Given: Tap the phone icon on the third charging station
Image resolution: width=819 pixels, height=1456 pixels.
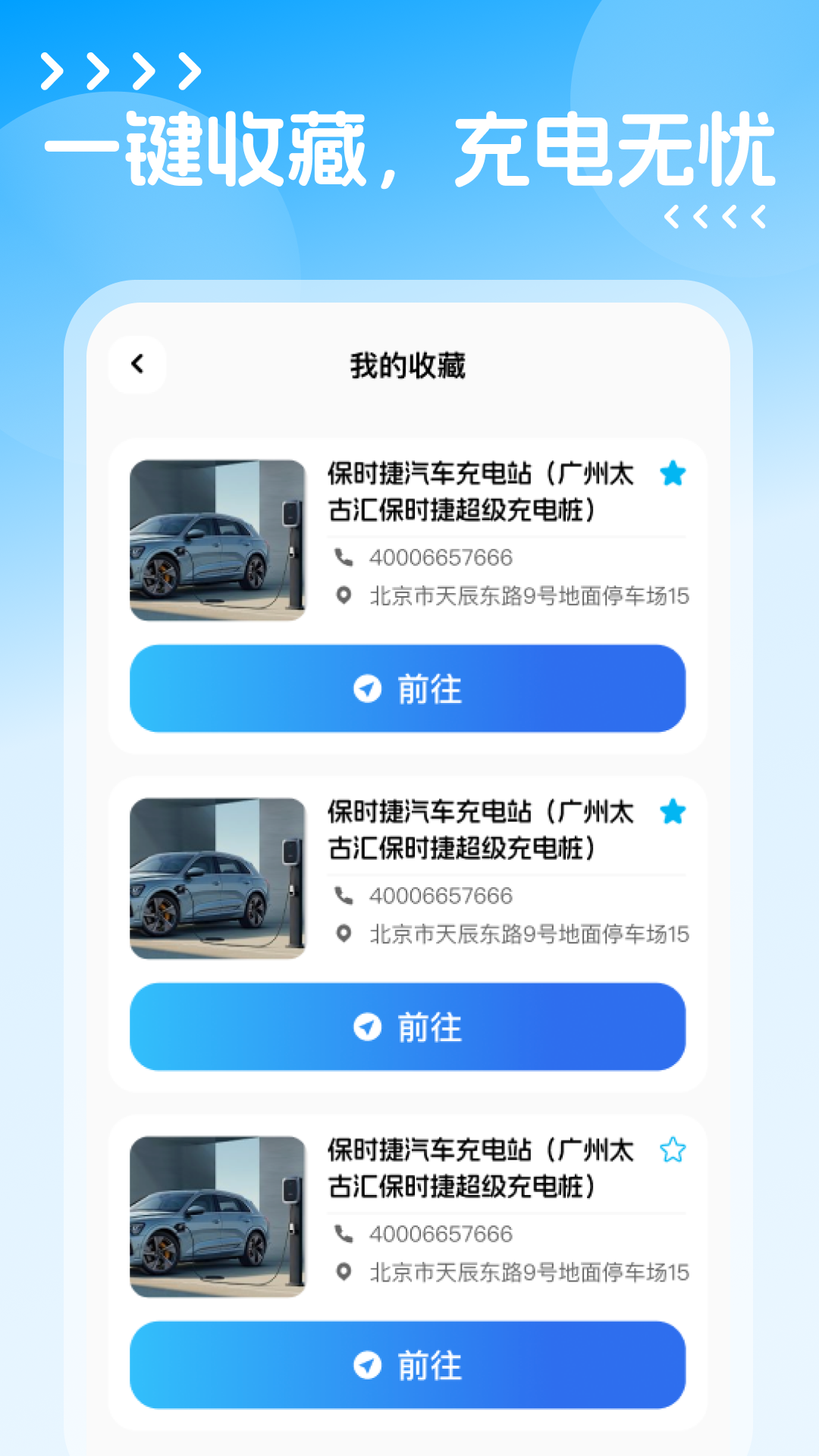Looking at the screenshot, I should (x=344, y=1235).
